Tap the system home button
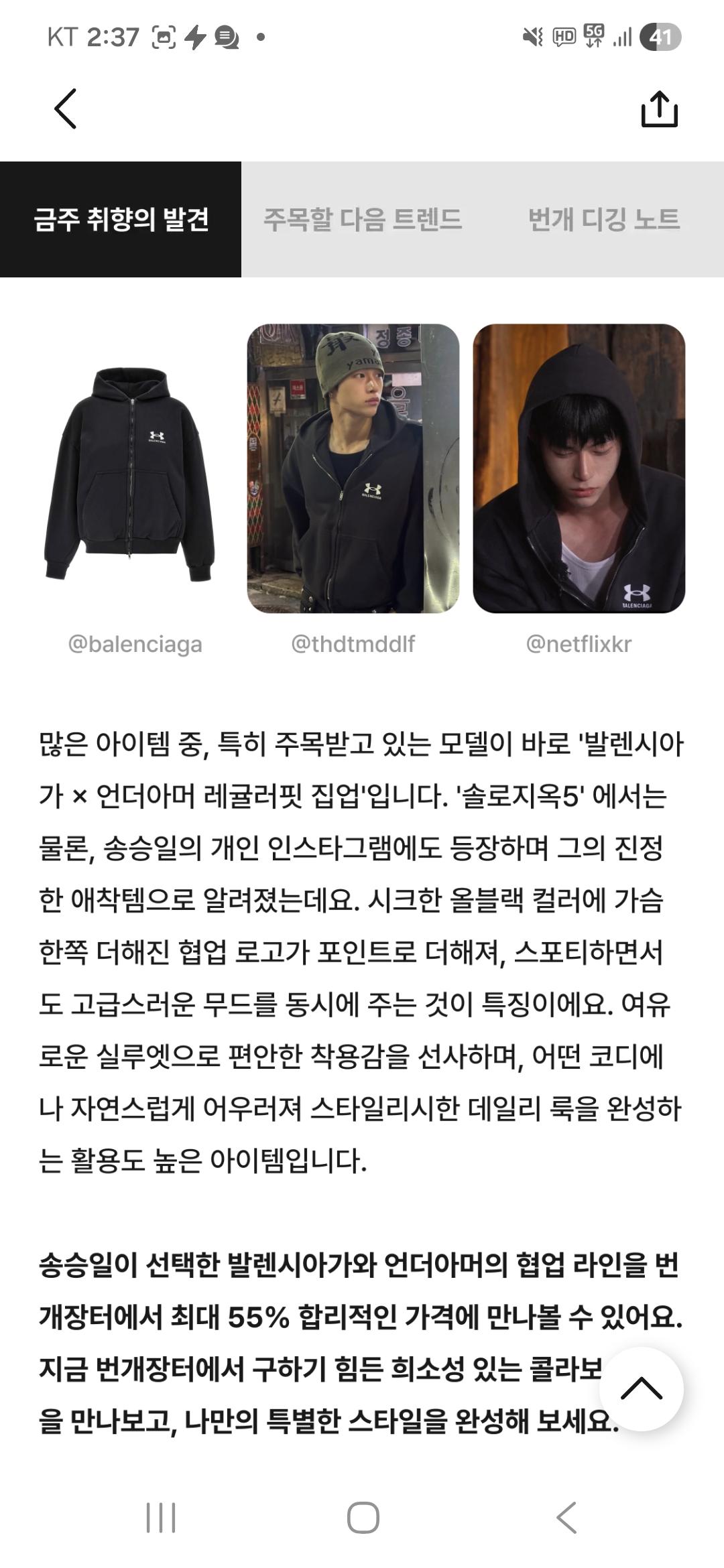The image size is (724, 1568). (363, 1518)
